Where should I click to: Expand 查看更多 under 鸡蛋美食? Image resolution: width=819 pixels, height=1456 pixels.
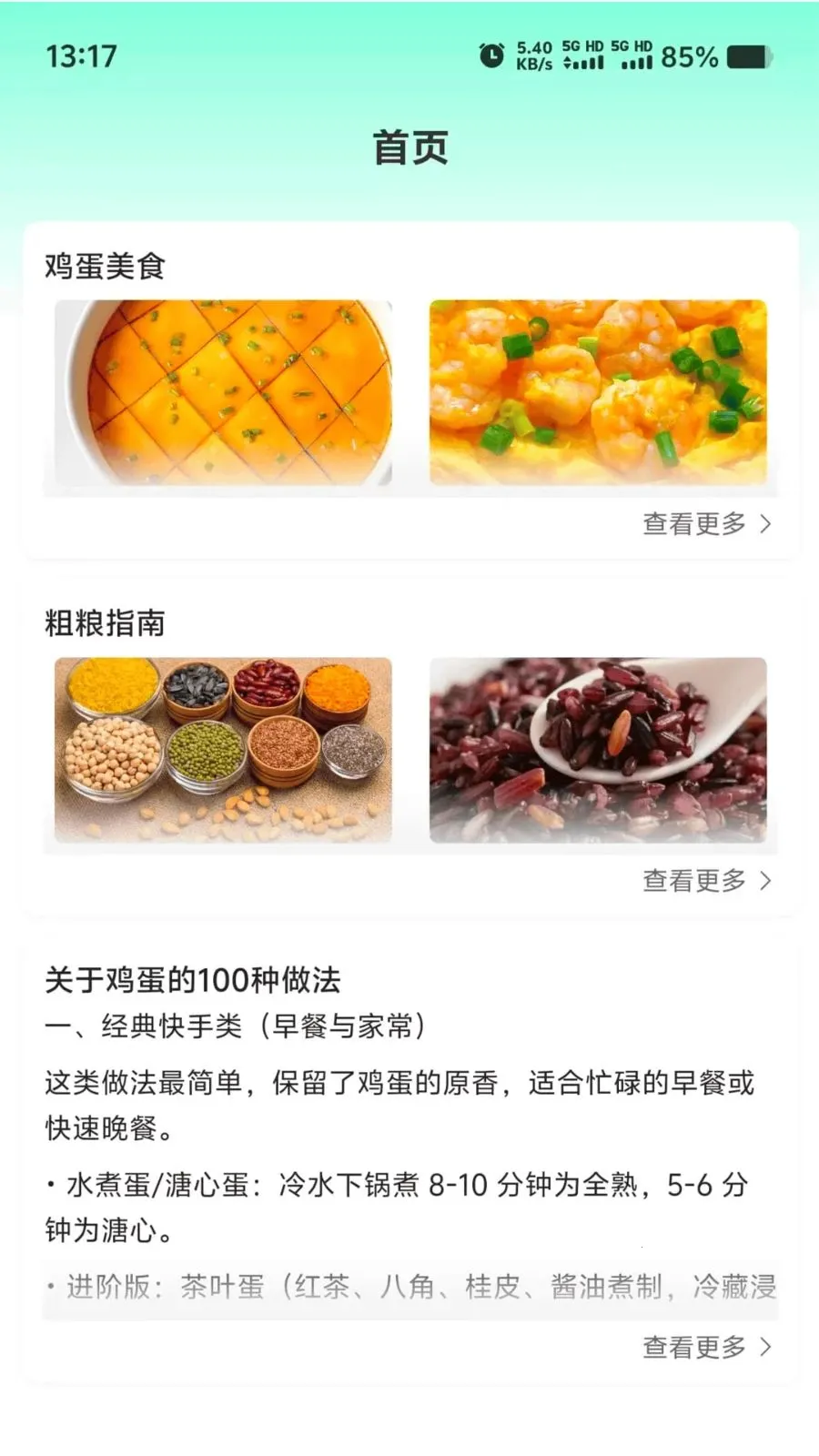point(696,523)
